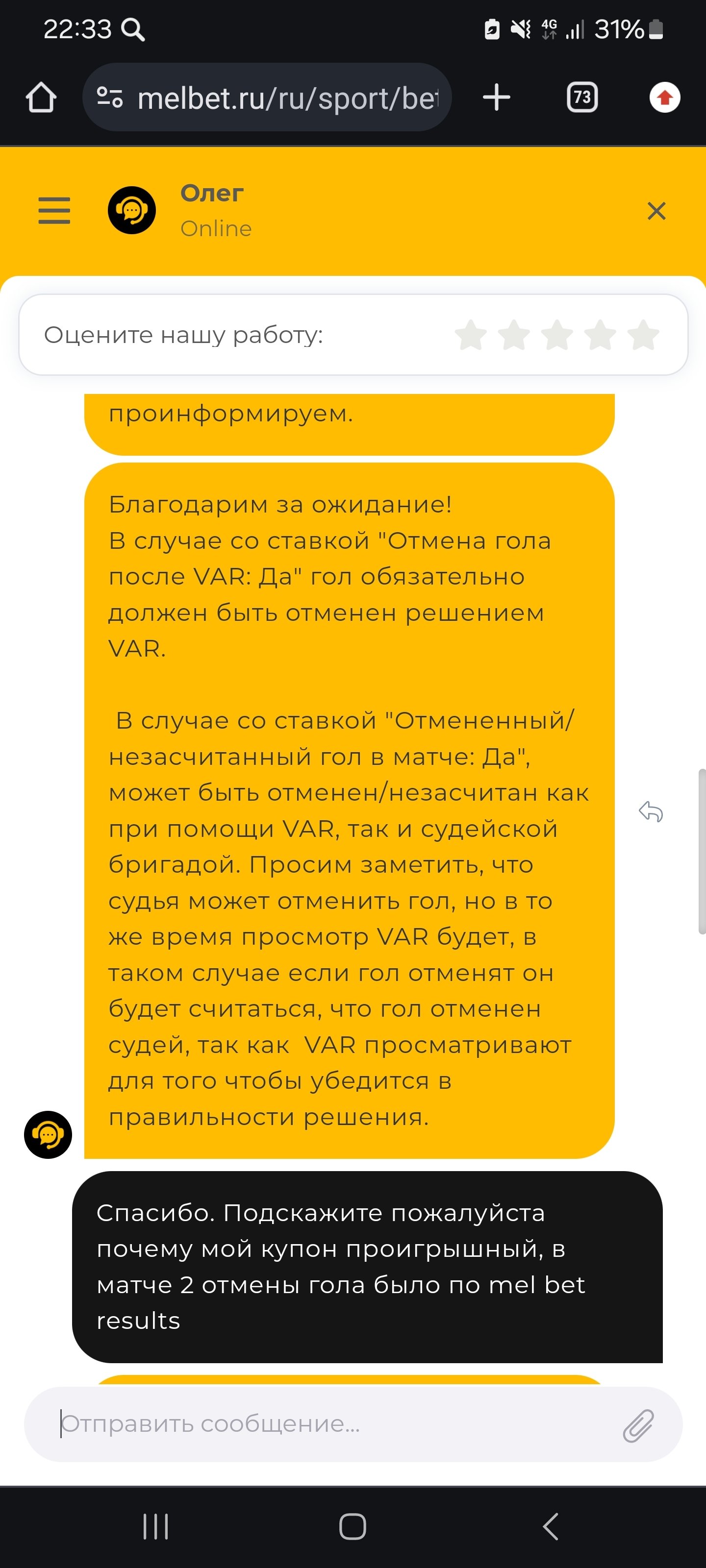
Task: Reply to the operator's VAR explanation message
Action: click(650, 811)
